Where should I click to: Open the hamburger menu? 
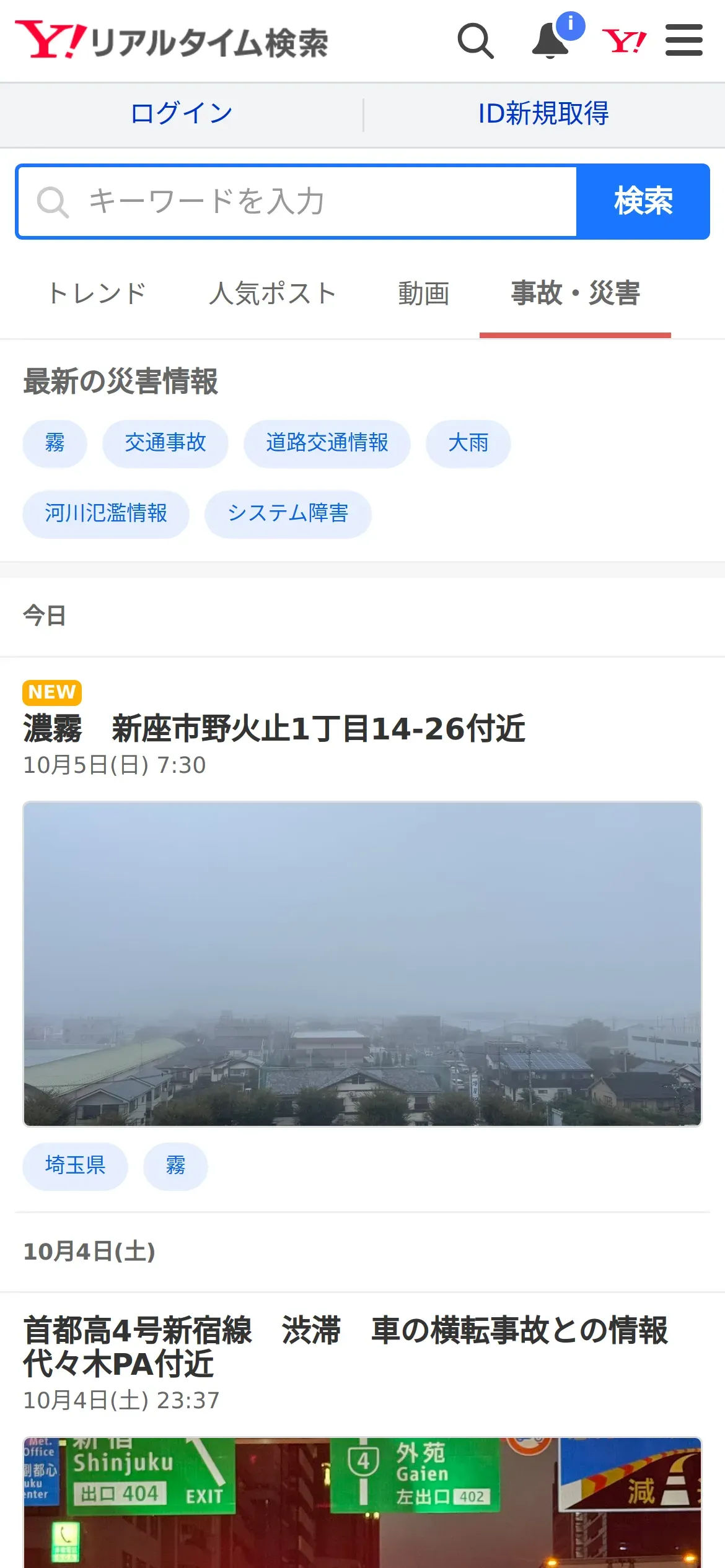pyautogui.click(x=683, y=41)
